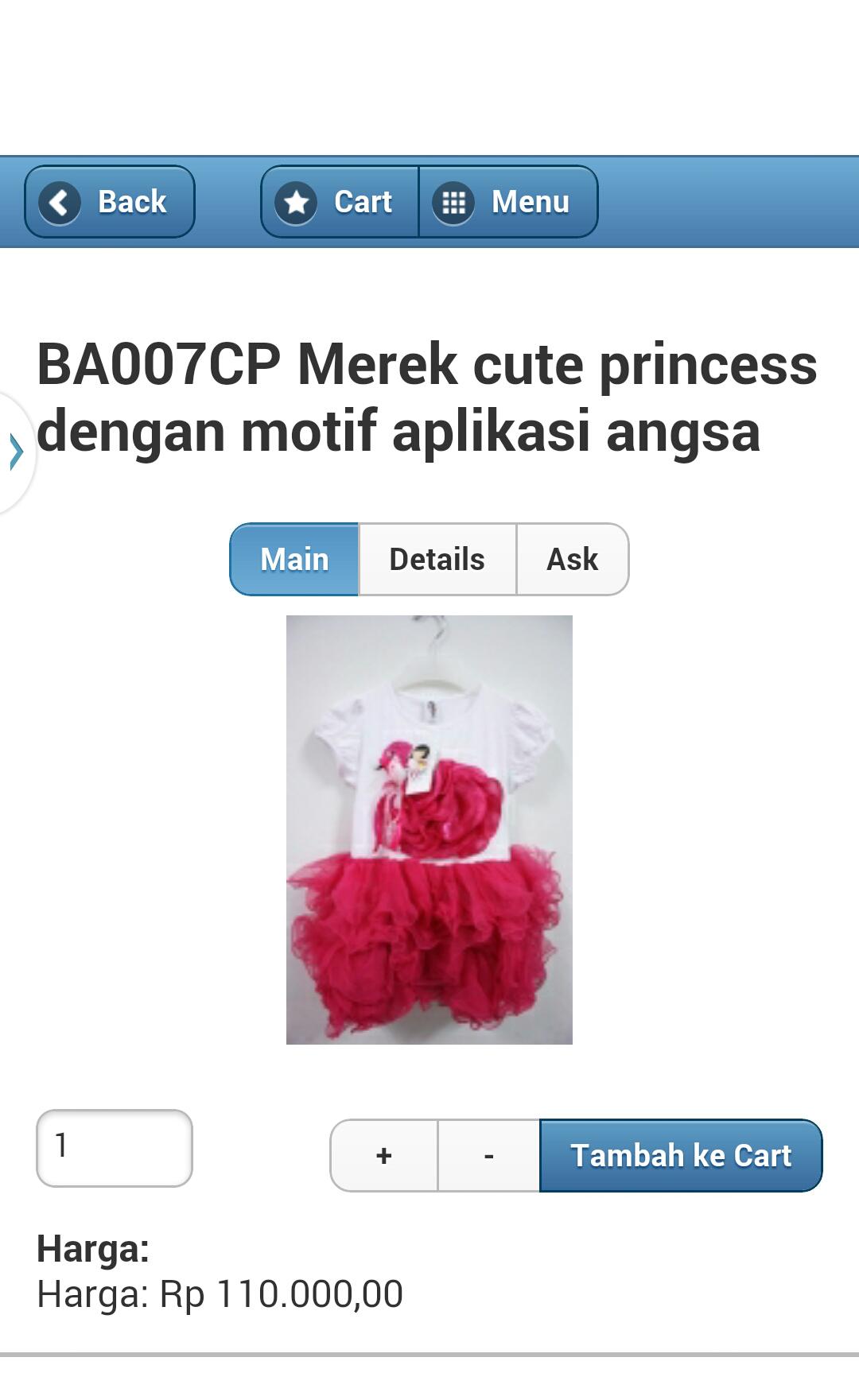Open the Ask tab

pyautogui.click(x=572, y=559)
